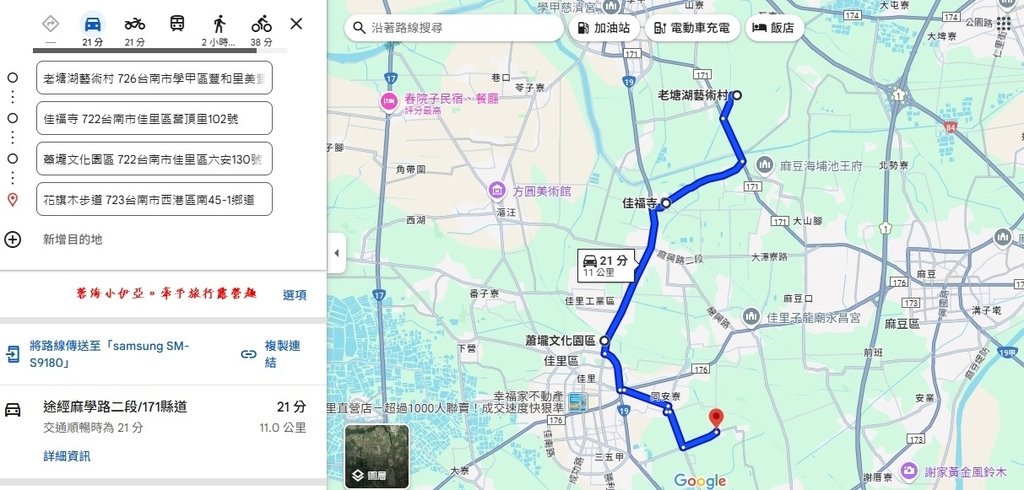Edit the 老塘湖藝術村 starting point field
The height and width of the screenshot is (490, 1024).
point(154,77)
